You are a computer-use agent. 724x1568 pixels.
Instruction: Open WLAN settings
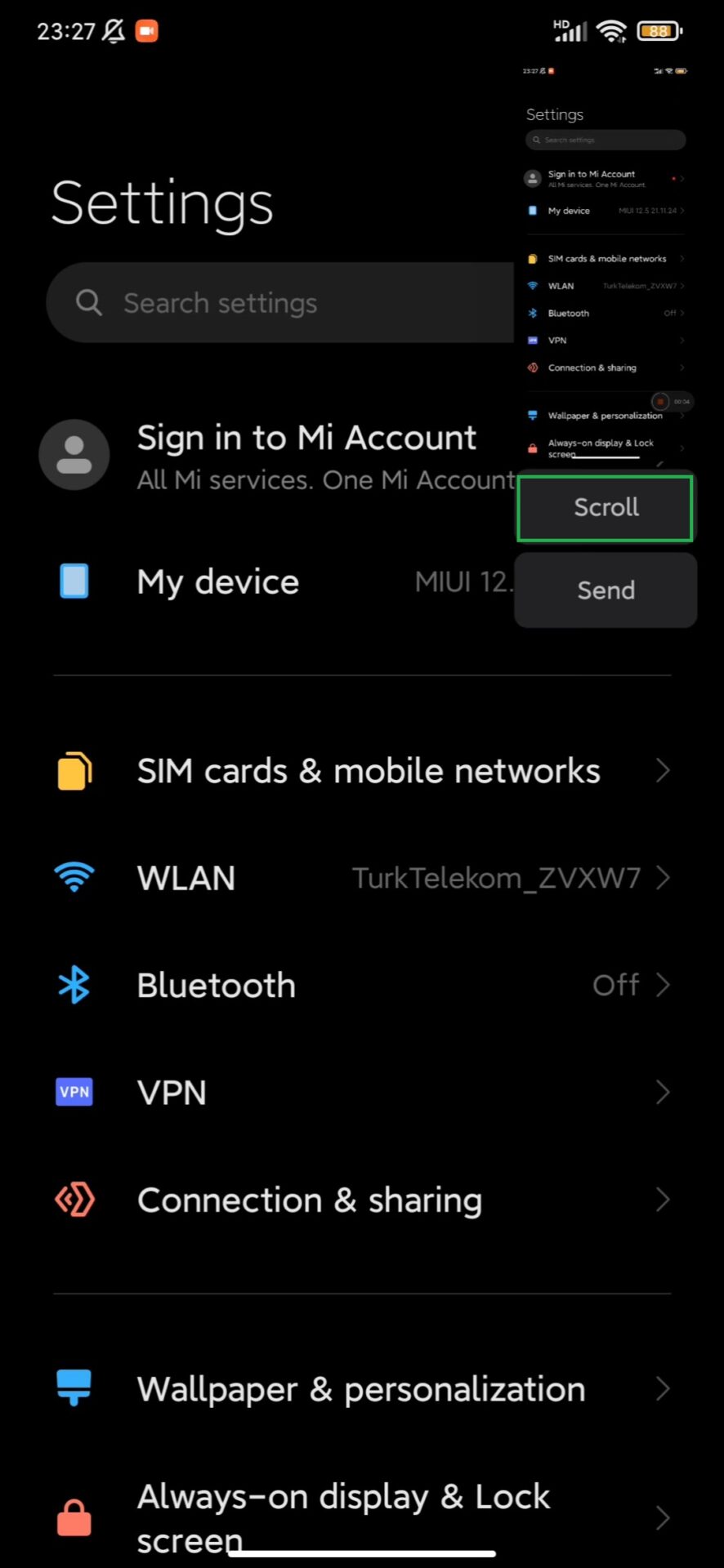pos(362,878)
